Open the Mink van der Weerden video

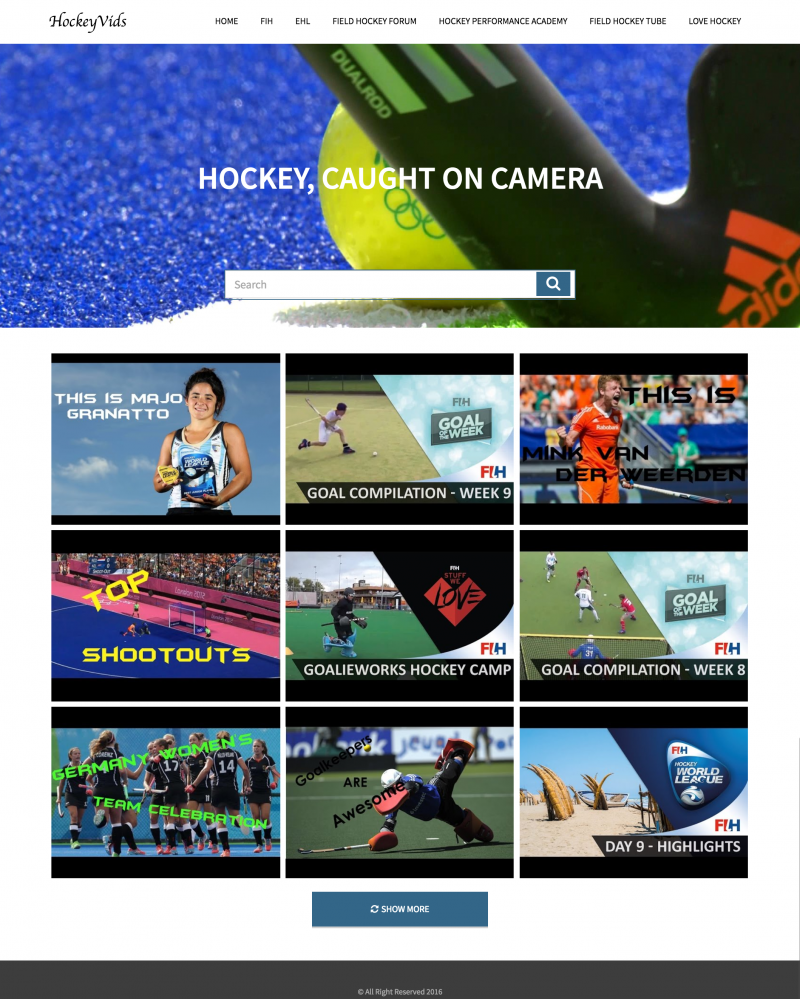(634, 439)
